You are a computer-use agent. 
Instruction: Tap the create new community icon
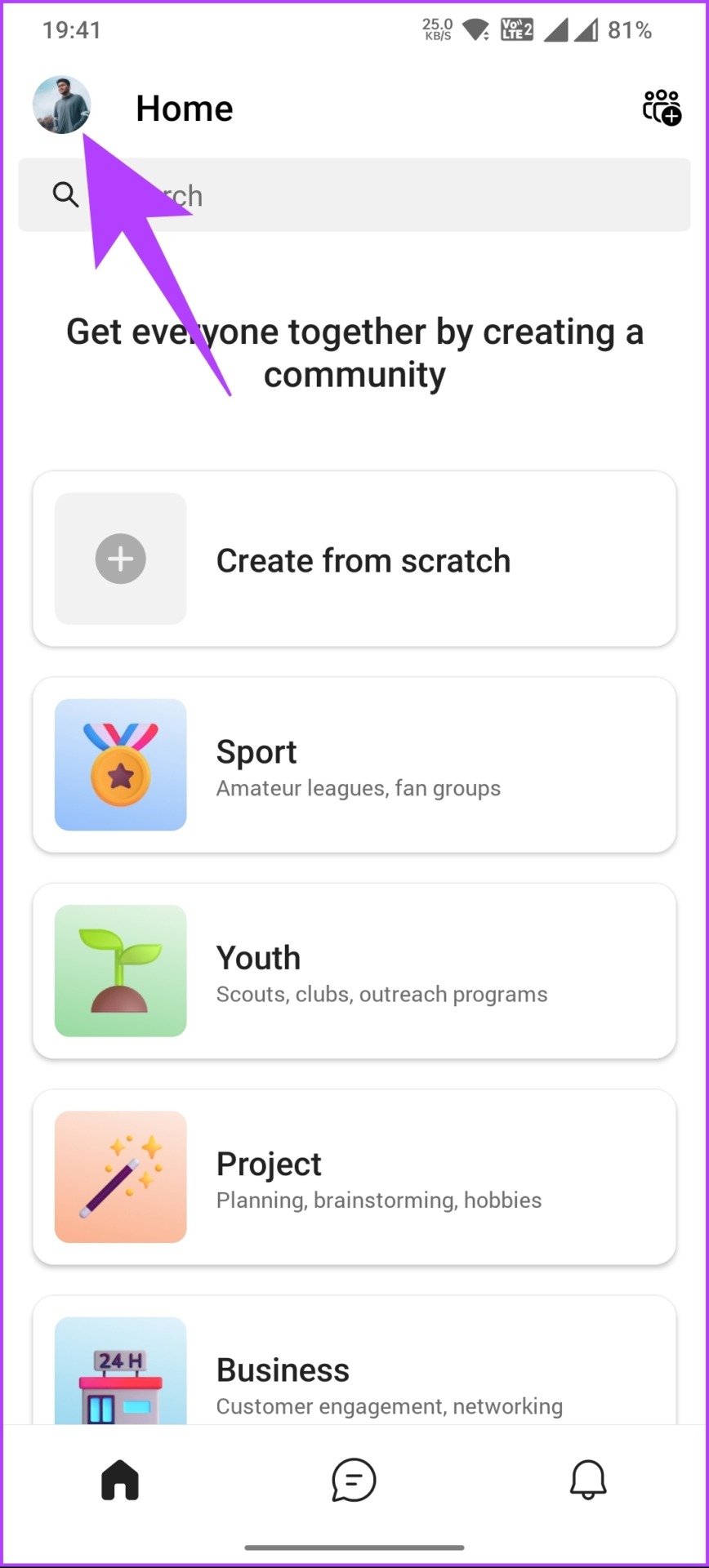662,107
